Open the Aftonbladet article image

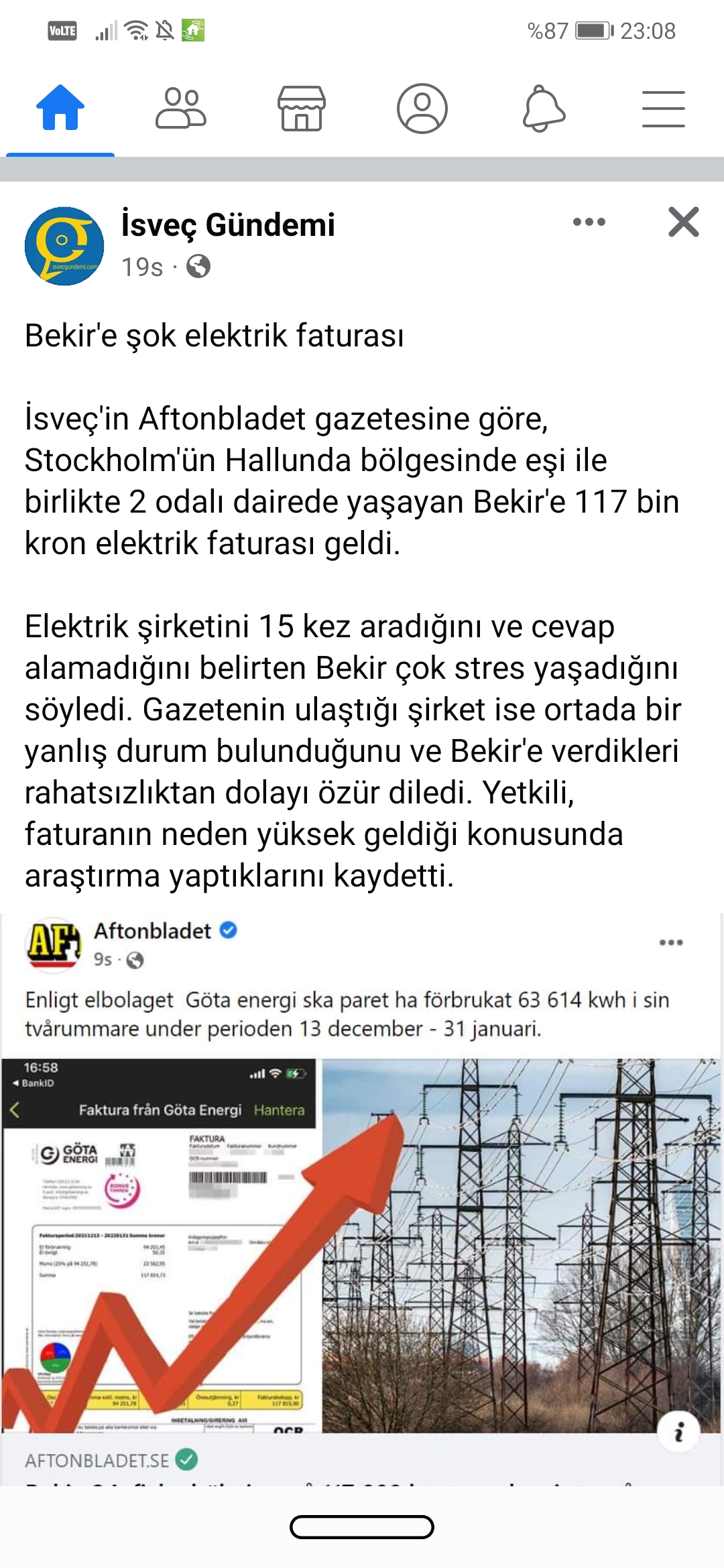362,1246
